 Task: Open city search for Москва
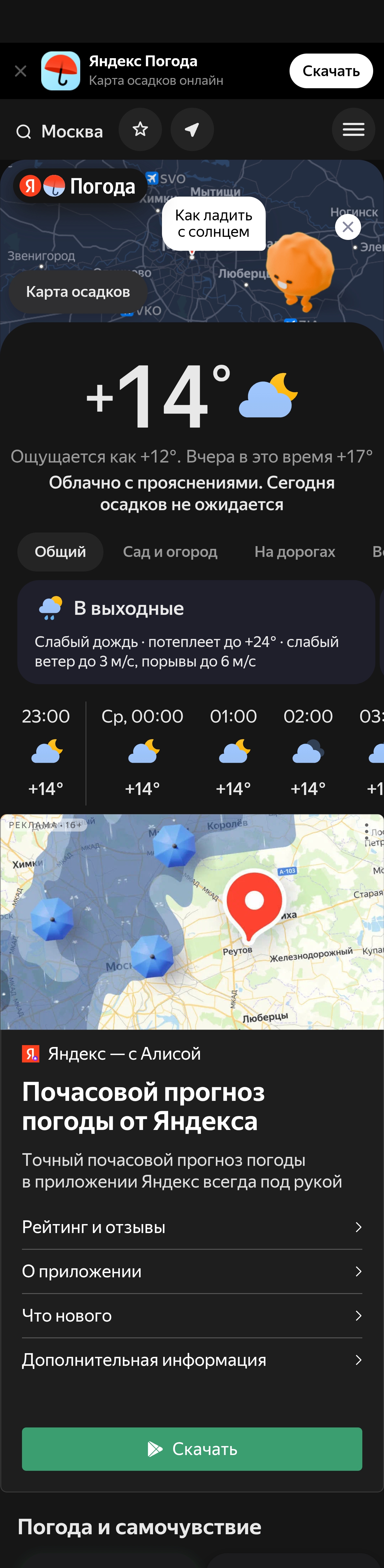60,131
